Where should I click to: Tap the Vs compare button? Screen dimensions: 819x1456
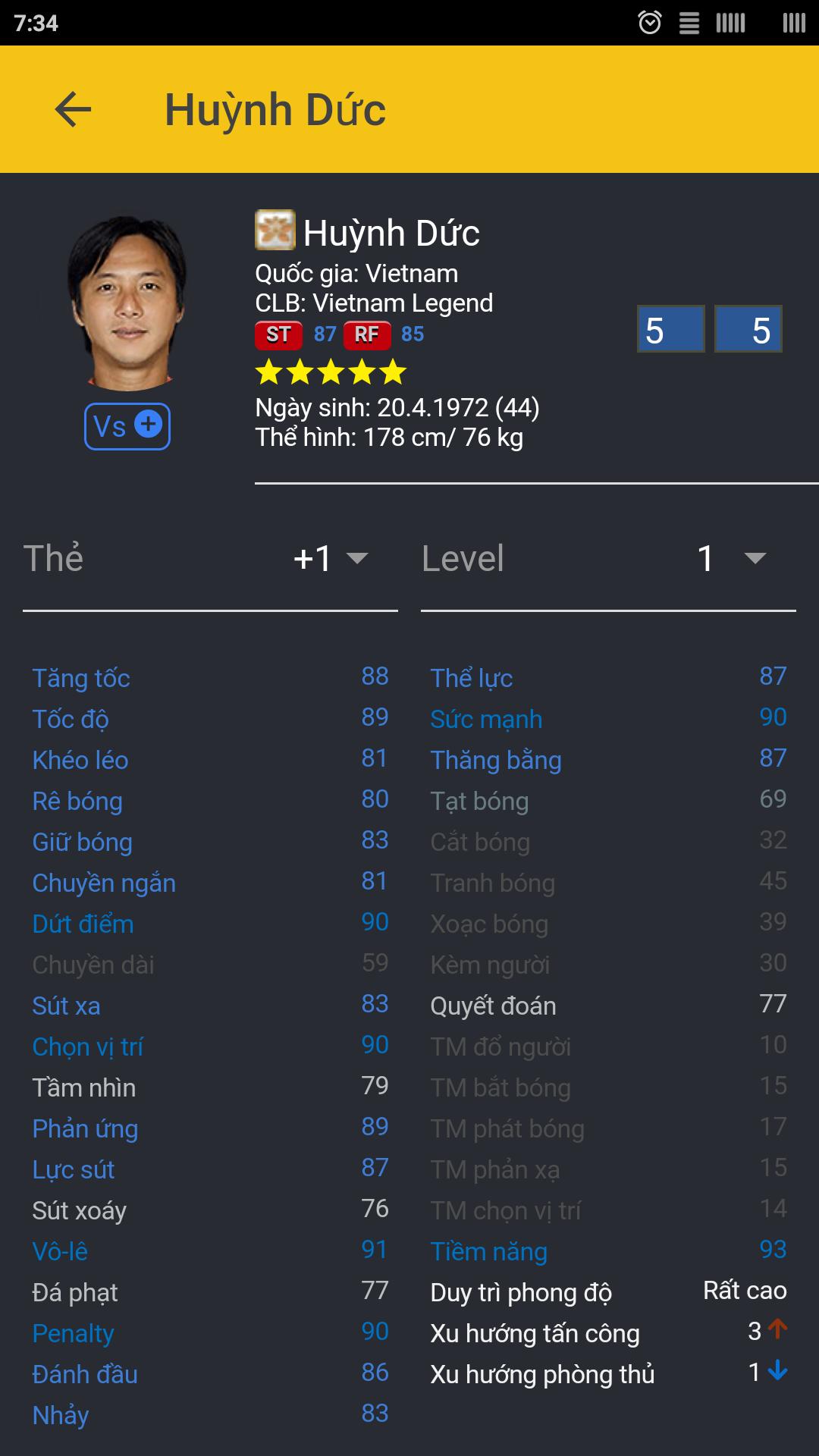(x=127, y=425)
